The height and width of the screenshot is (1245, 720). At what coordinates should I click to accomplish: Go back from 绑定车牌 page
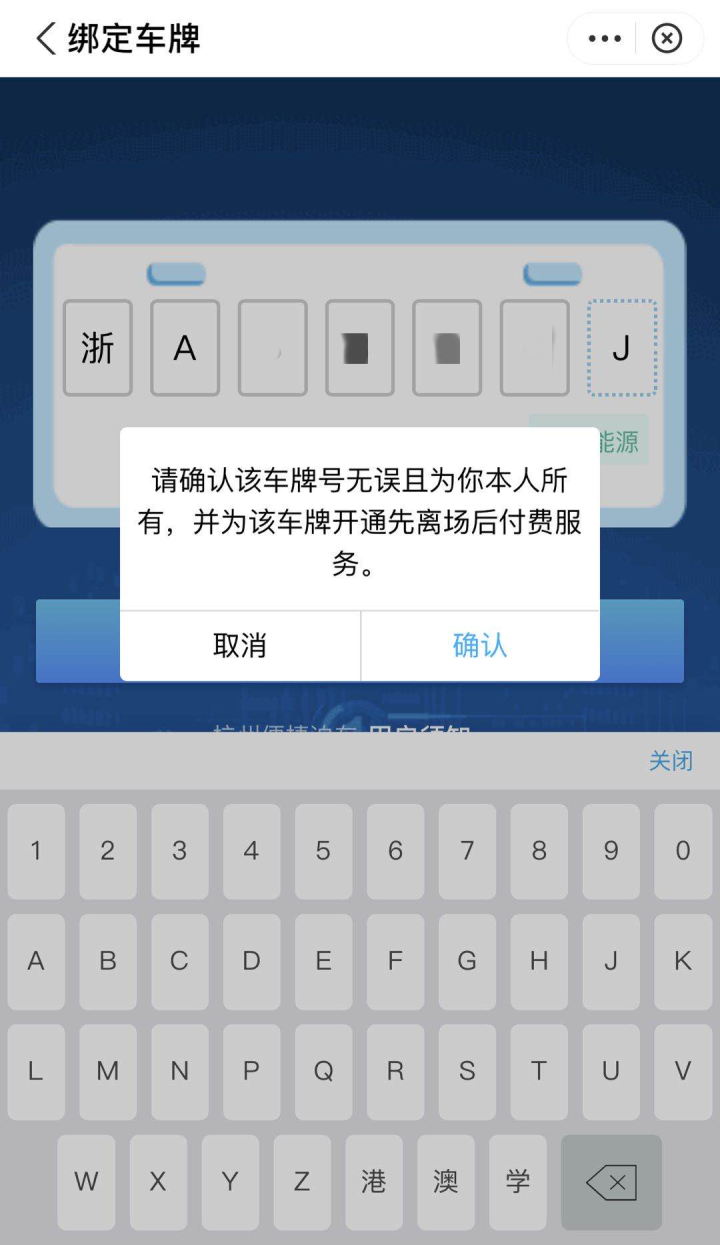(46, 39)
